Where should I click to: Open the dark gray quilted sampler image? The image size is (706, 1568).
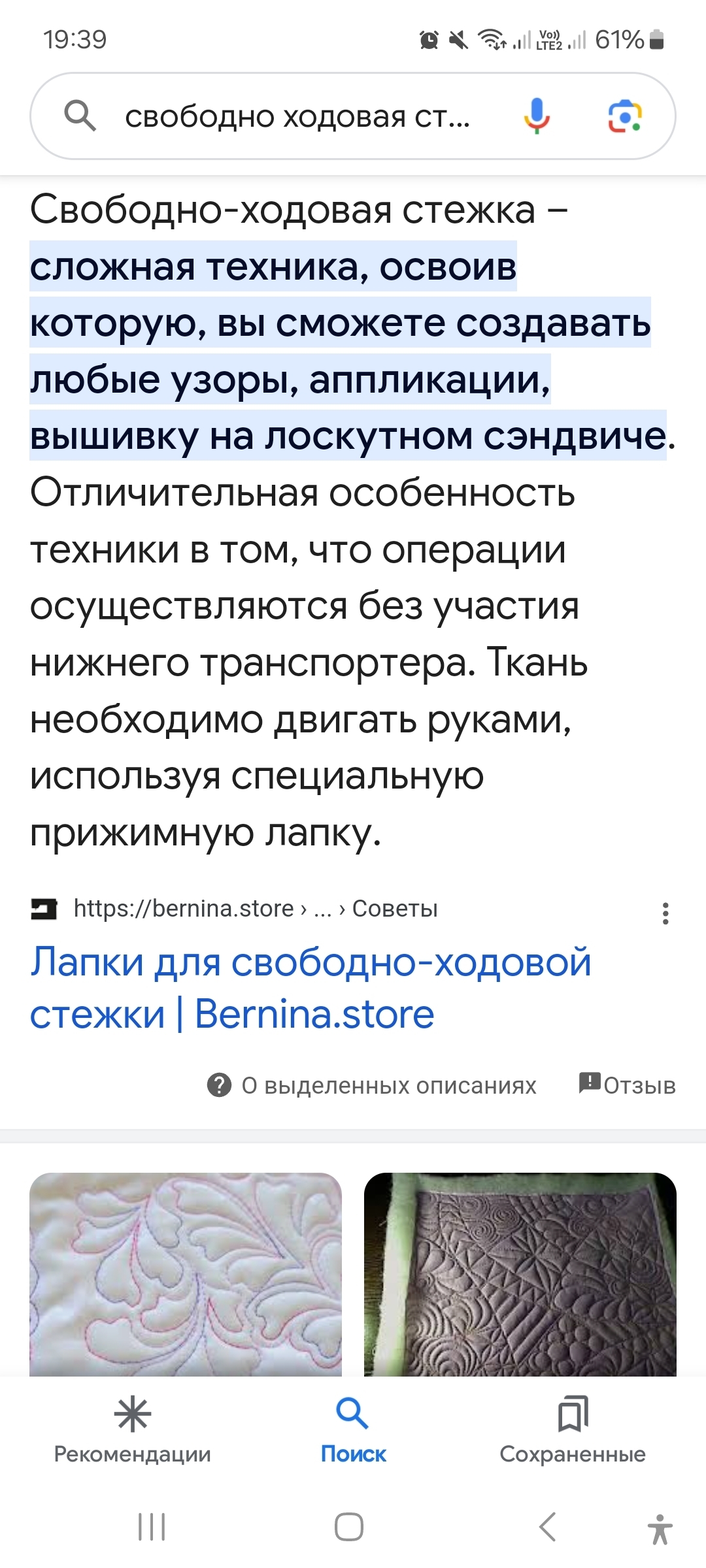[520, 1274]
